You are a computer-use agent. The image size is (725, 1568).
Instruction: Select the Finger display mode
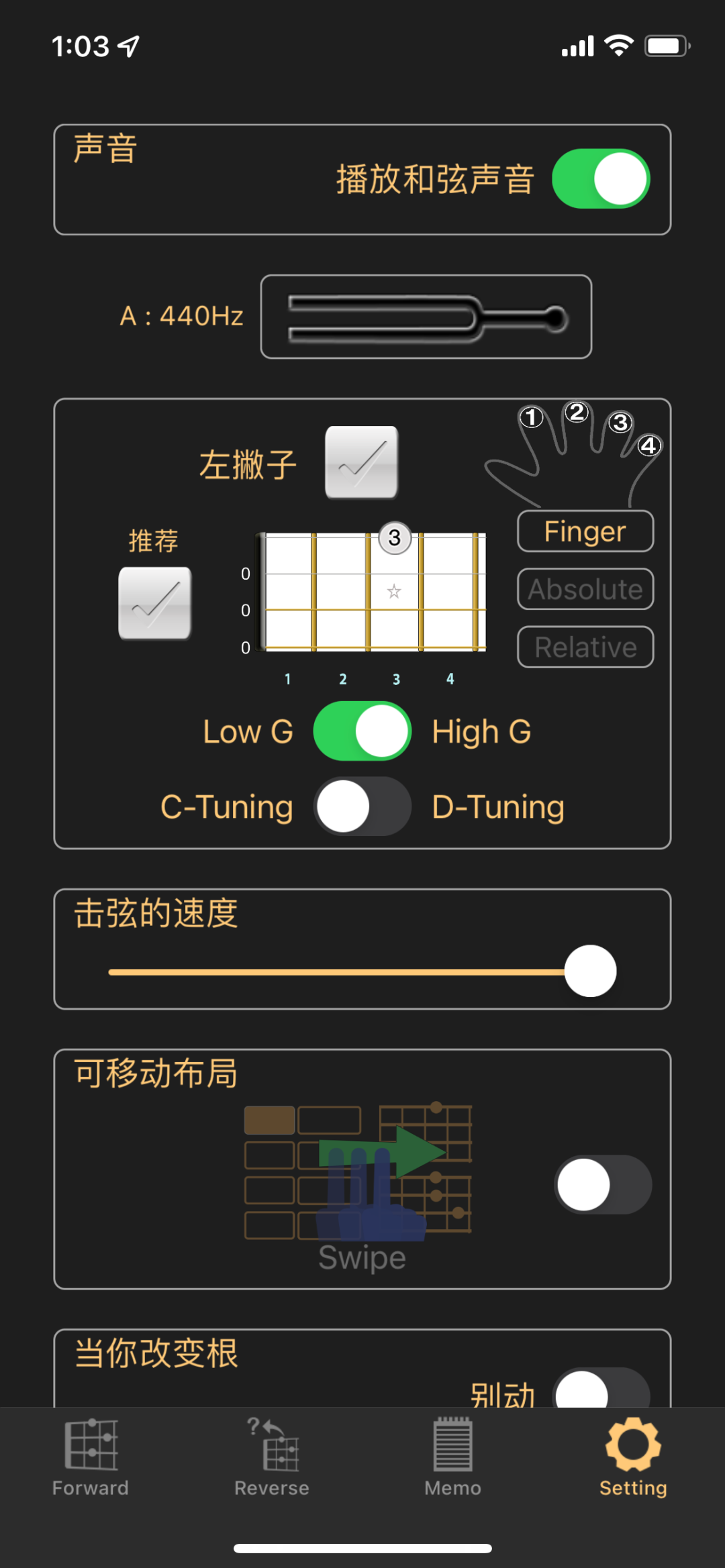tap(585, 531)
